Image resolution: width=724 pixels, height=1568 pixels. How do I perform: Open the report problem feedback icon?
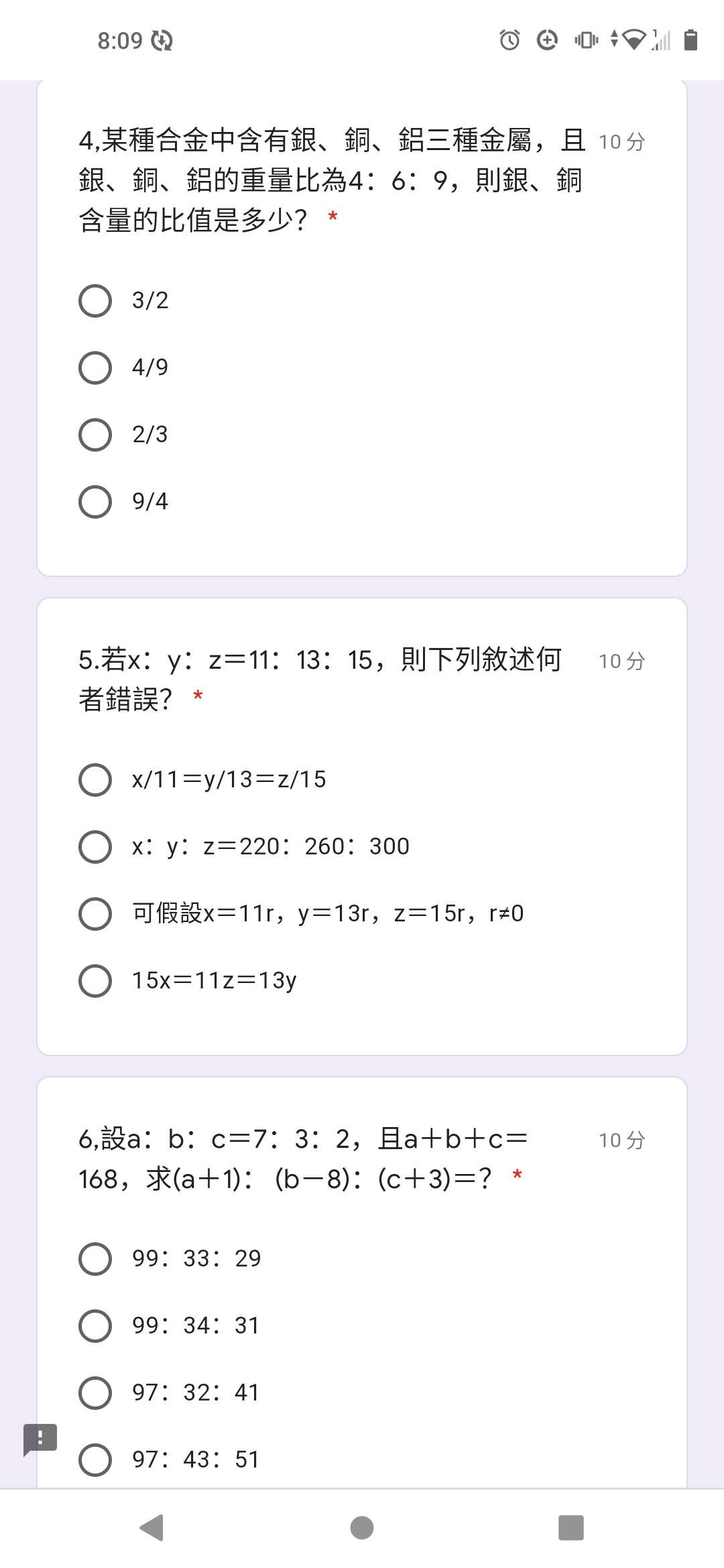[40, 1439]
